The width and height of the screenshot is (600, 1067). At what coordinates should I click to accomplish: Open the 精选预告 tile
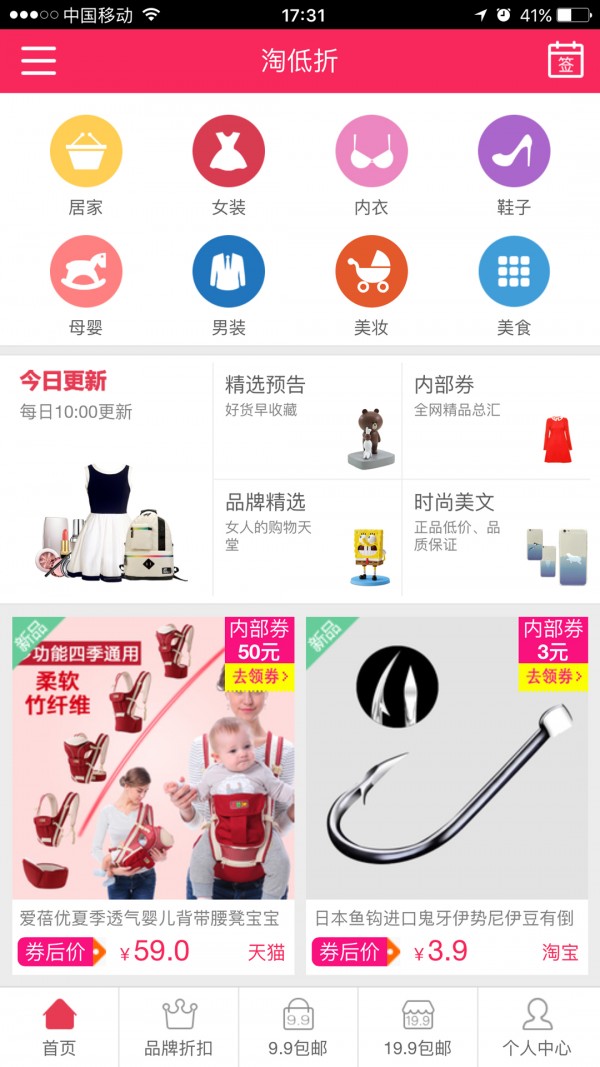[307, 420]
